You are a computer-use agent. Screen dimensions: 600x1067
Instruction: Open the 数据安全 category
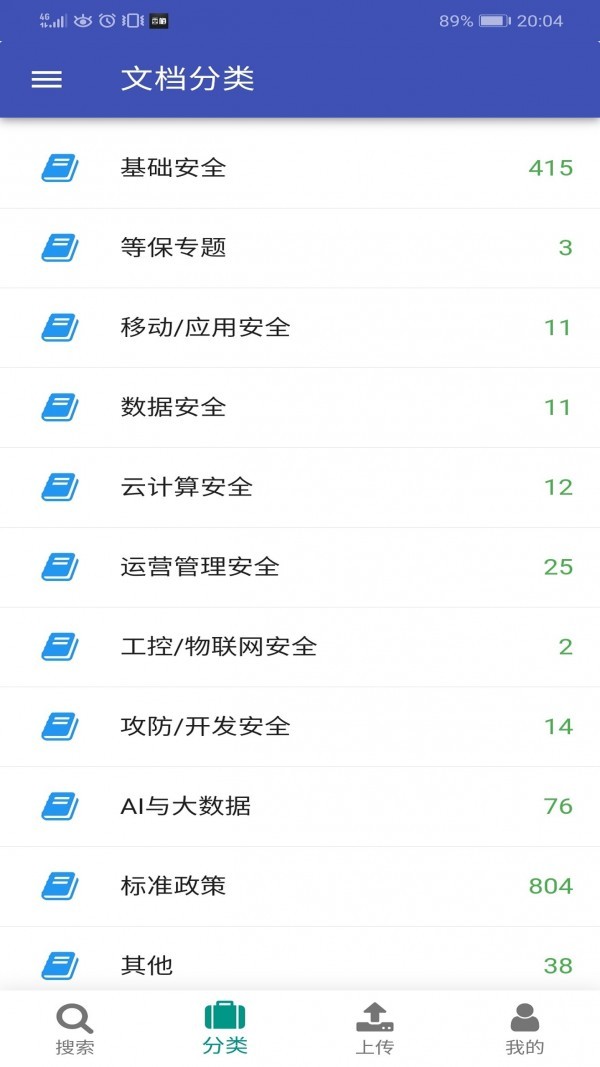click(x=300, y=408)
